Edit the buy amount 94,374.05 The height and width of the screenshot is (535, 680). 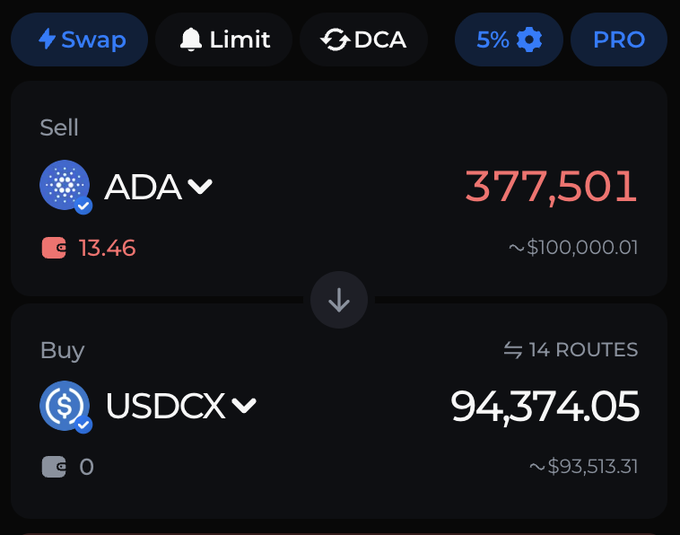544,405
